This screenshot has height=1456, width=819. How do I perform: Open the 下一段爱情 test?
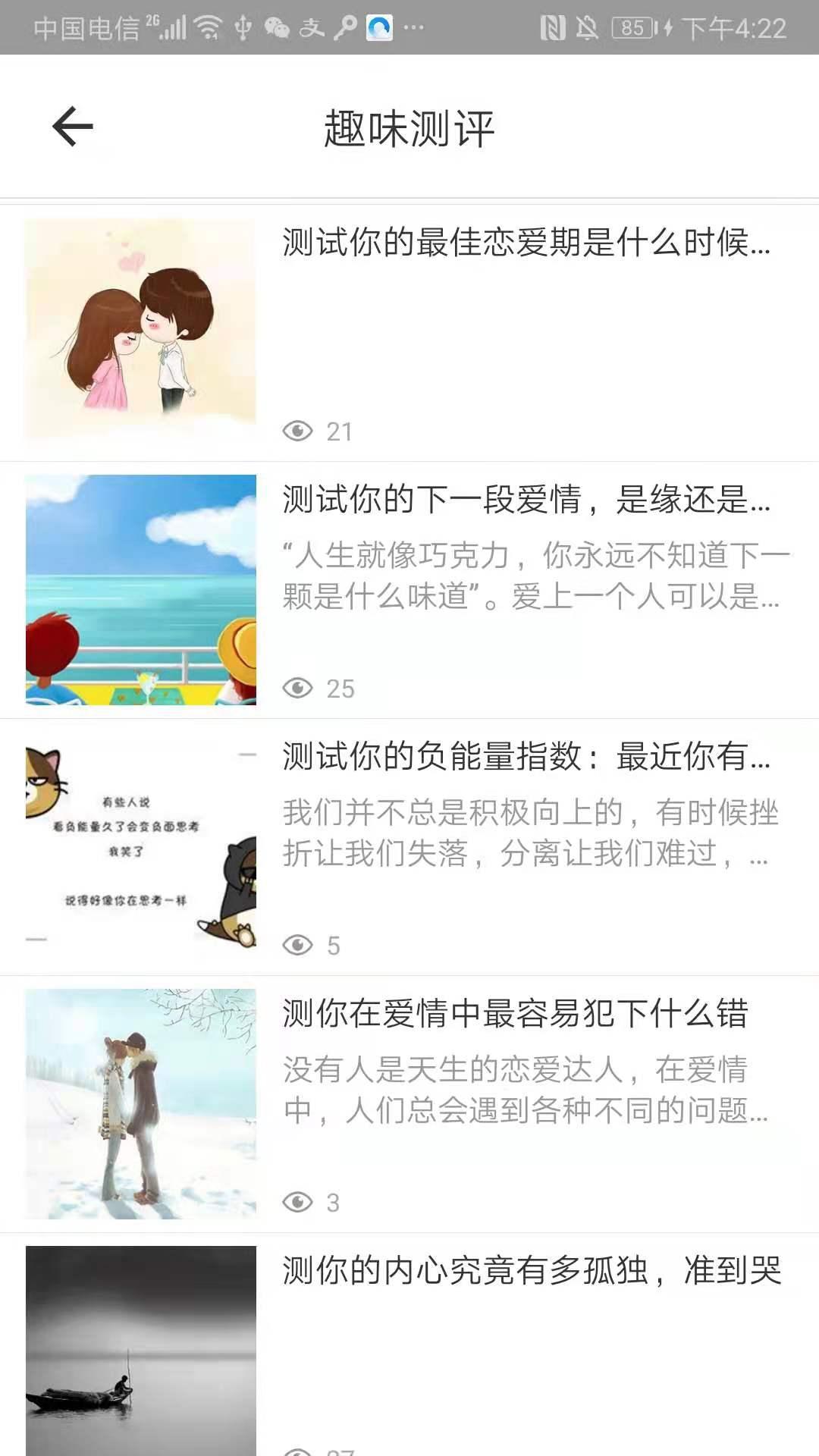[x=526, y=500]
